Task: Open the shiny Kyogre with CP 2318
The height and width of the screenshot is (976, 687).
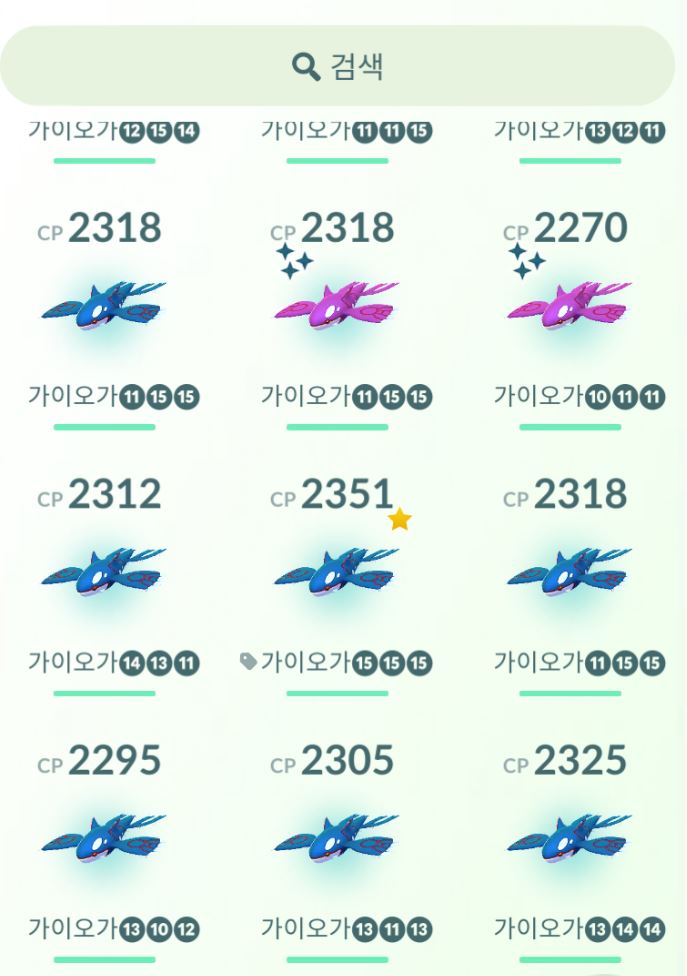Action: point(336,304)
